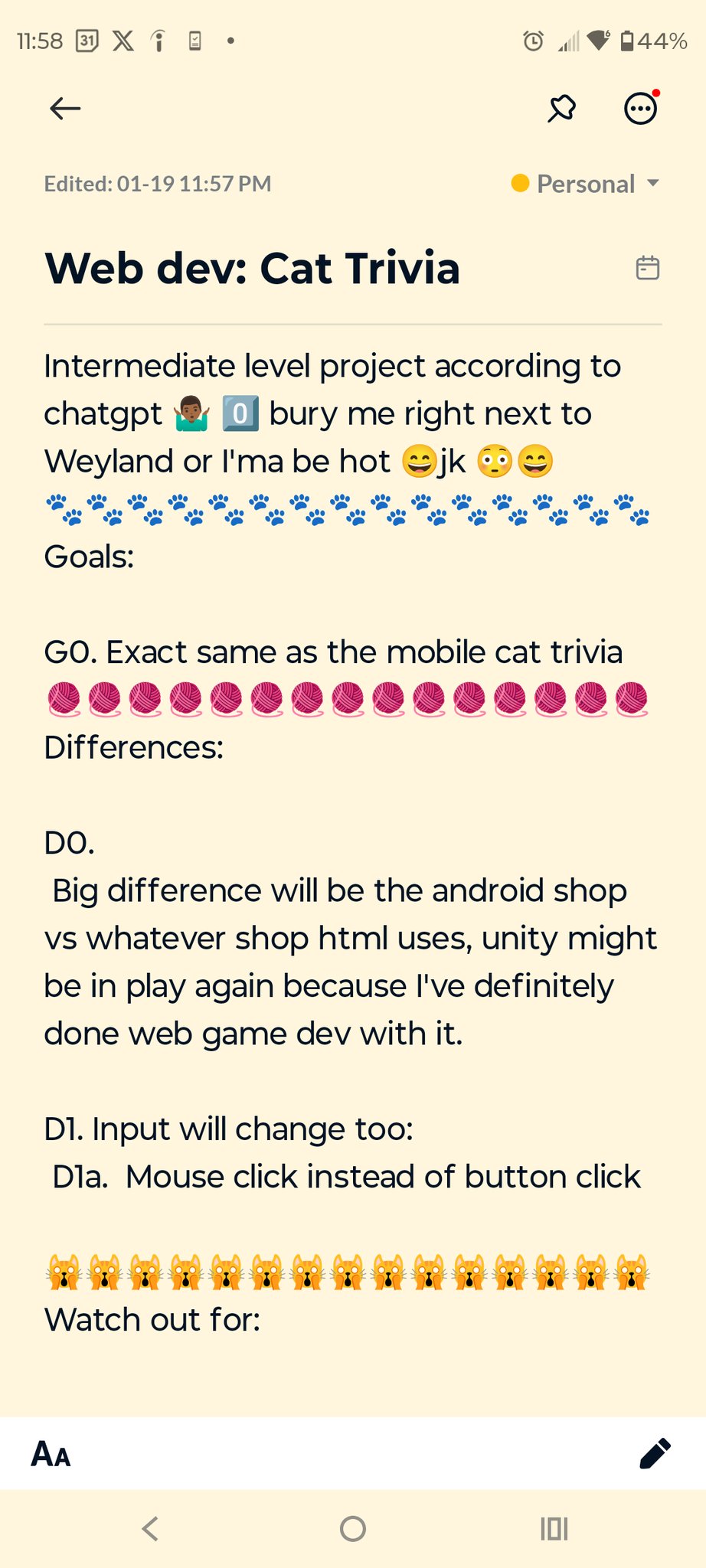Edit the note with the pencil icon
Viewport: 706px width, 1568px height.
(x=655, y=1454)
